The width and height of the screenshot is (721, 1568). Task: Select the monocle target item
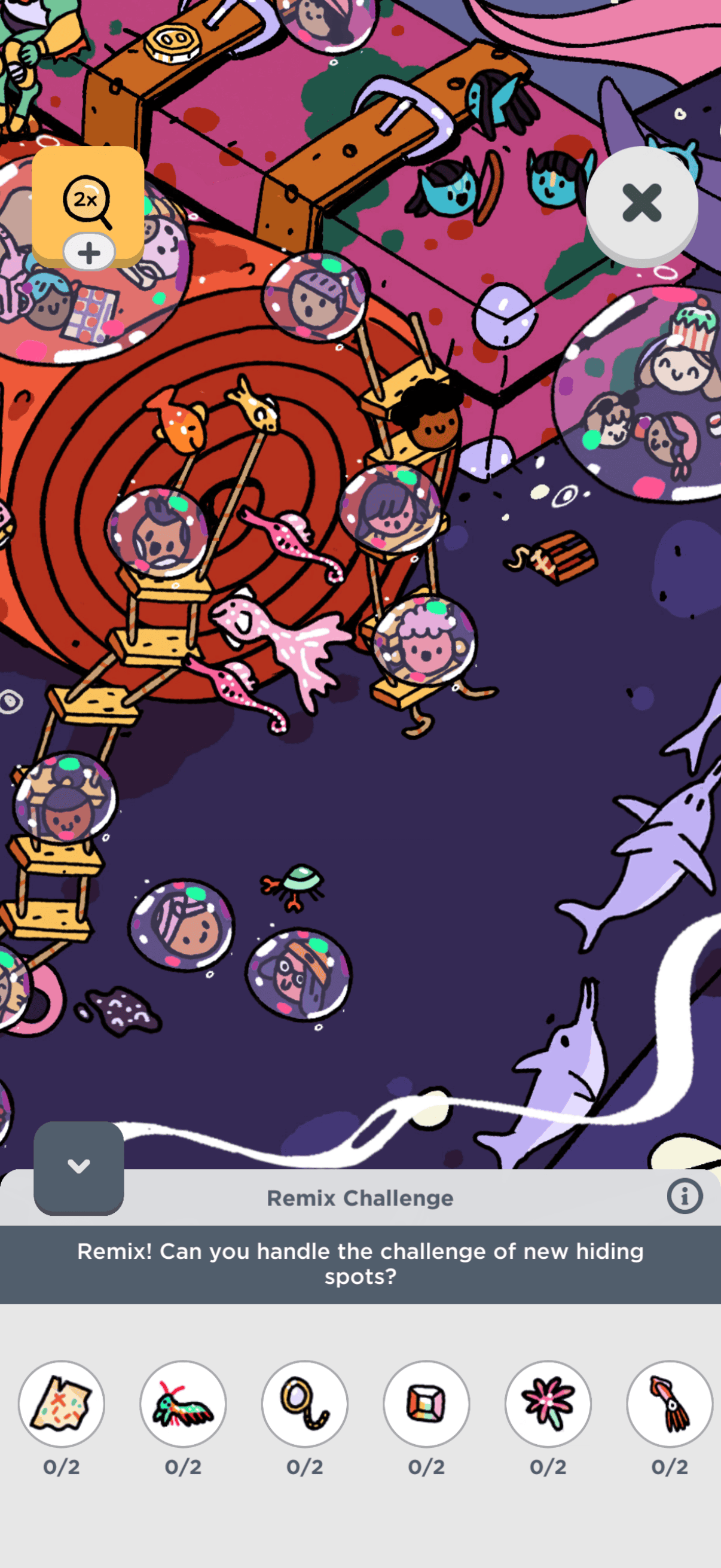tap(305, 1404)
